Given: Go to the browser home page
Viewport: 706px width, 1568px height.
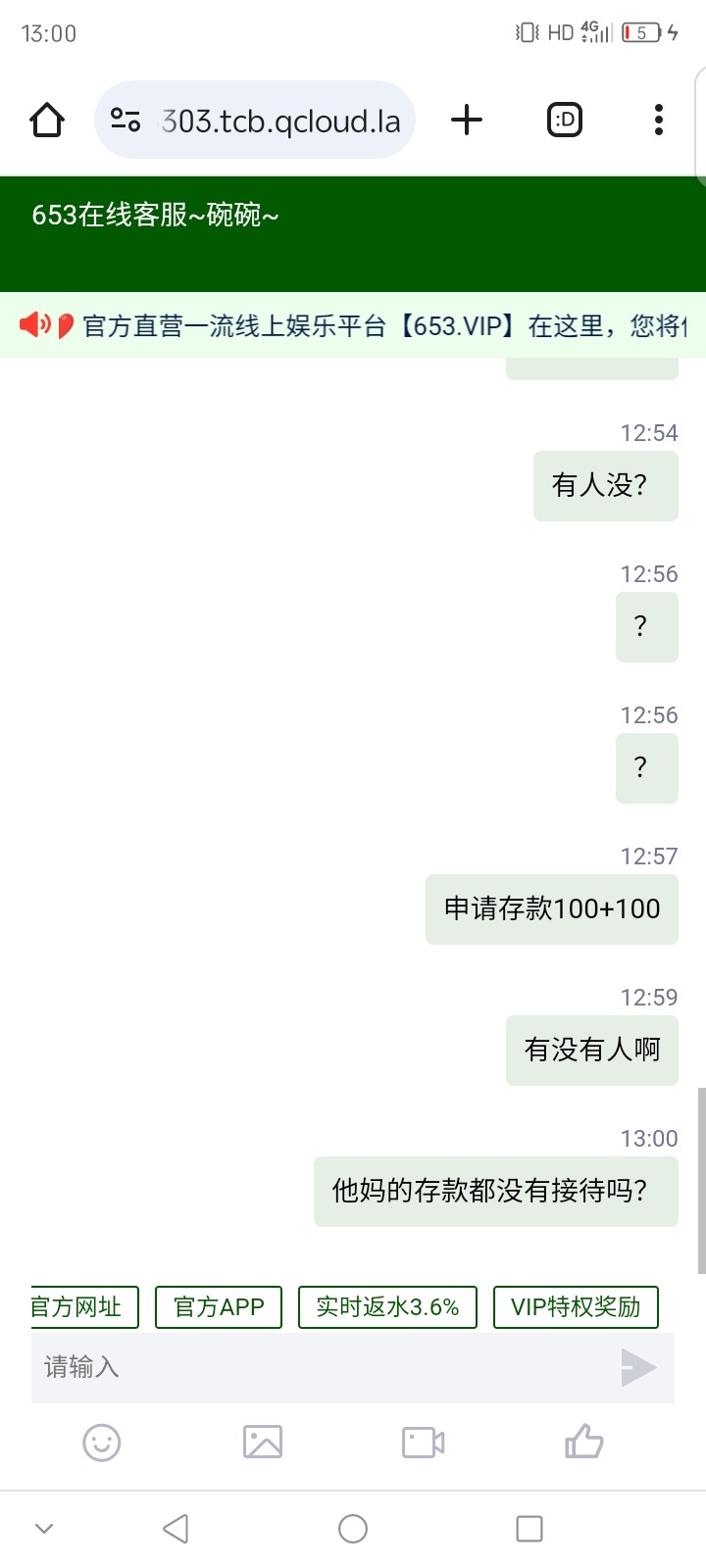Looking at the screenshot, I should tap(47, 121).
